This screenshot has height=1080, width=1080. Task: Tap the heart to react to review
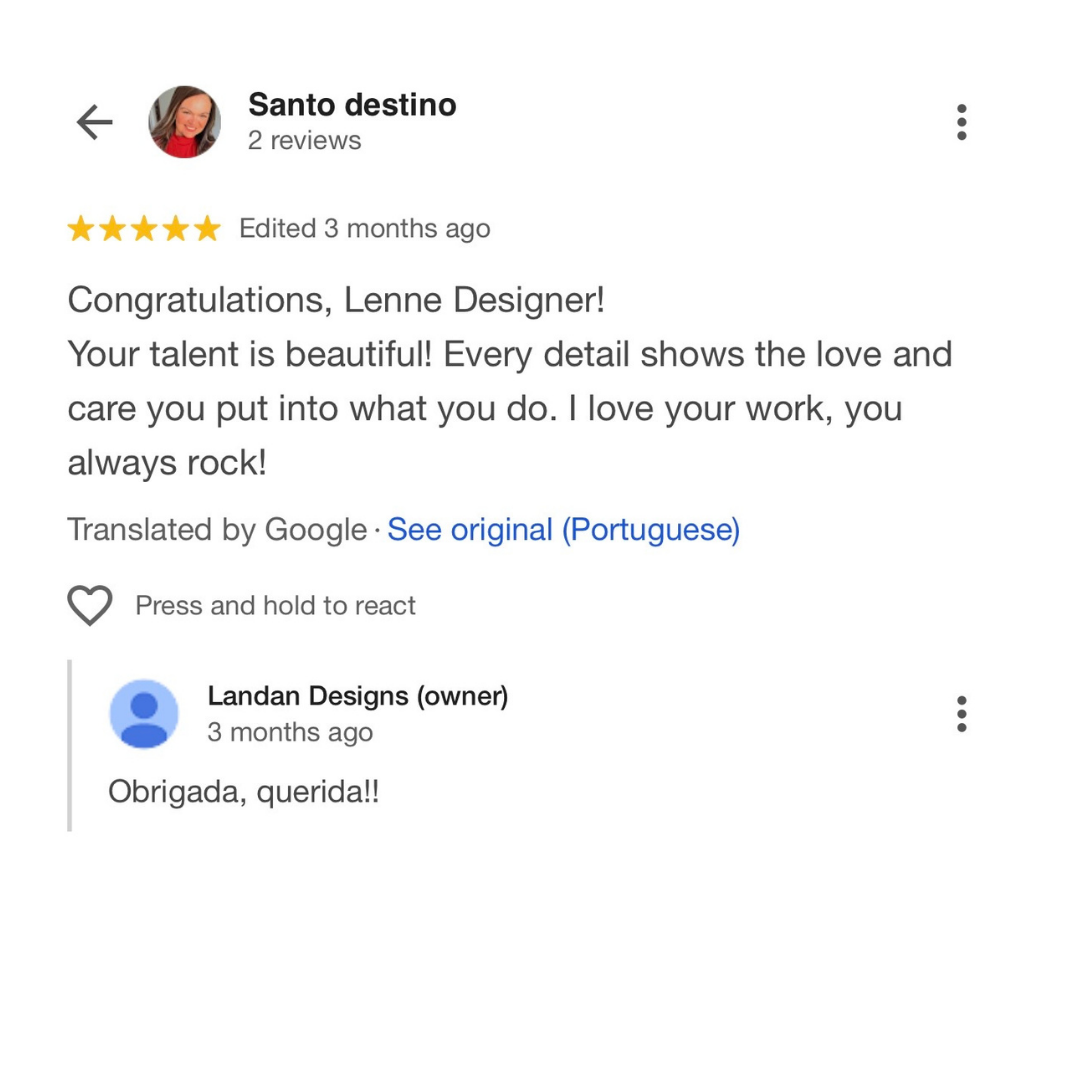(x=90, y=606)
